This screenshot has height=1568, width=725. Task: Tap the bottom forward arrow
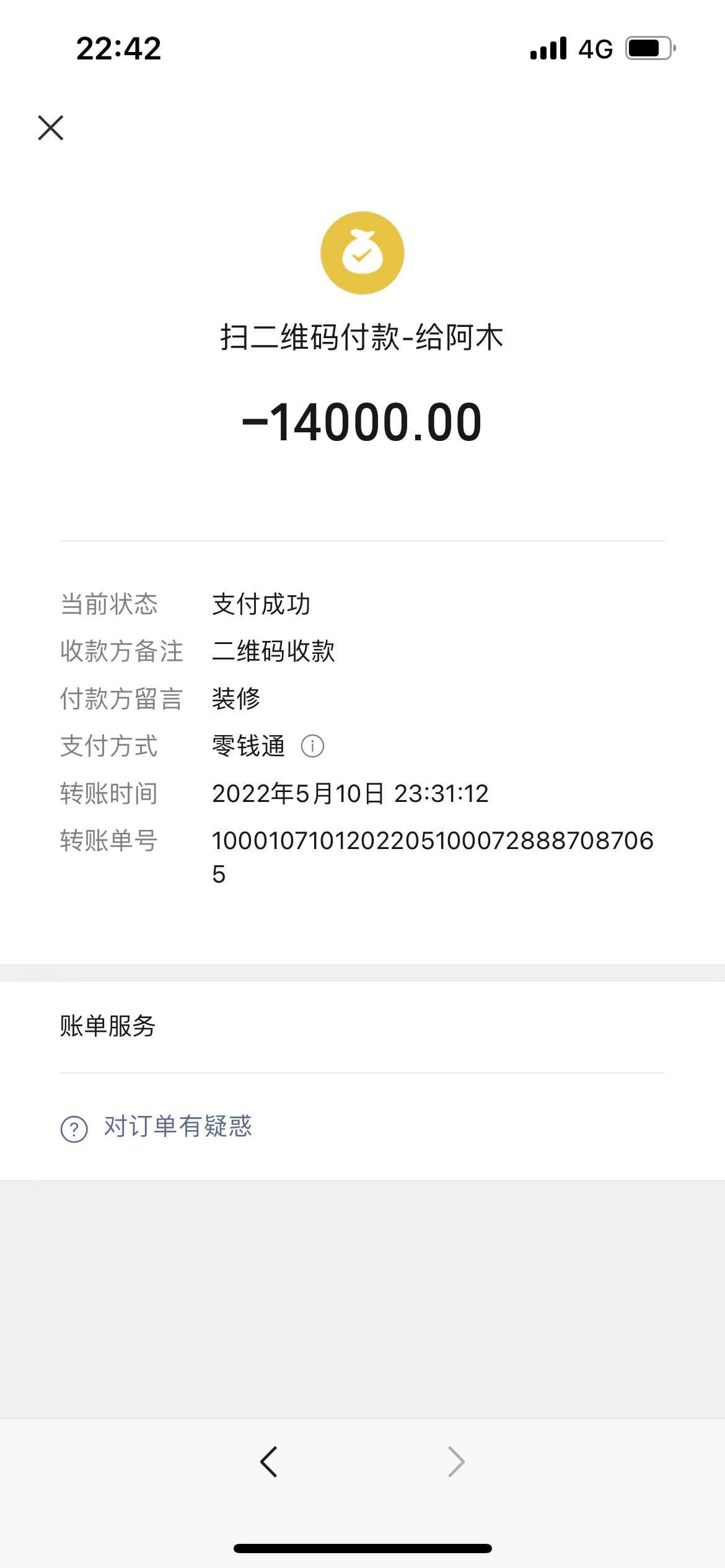tap(456, 1462)
